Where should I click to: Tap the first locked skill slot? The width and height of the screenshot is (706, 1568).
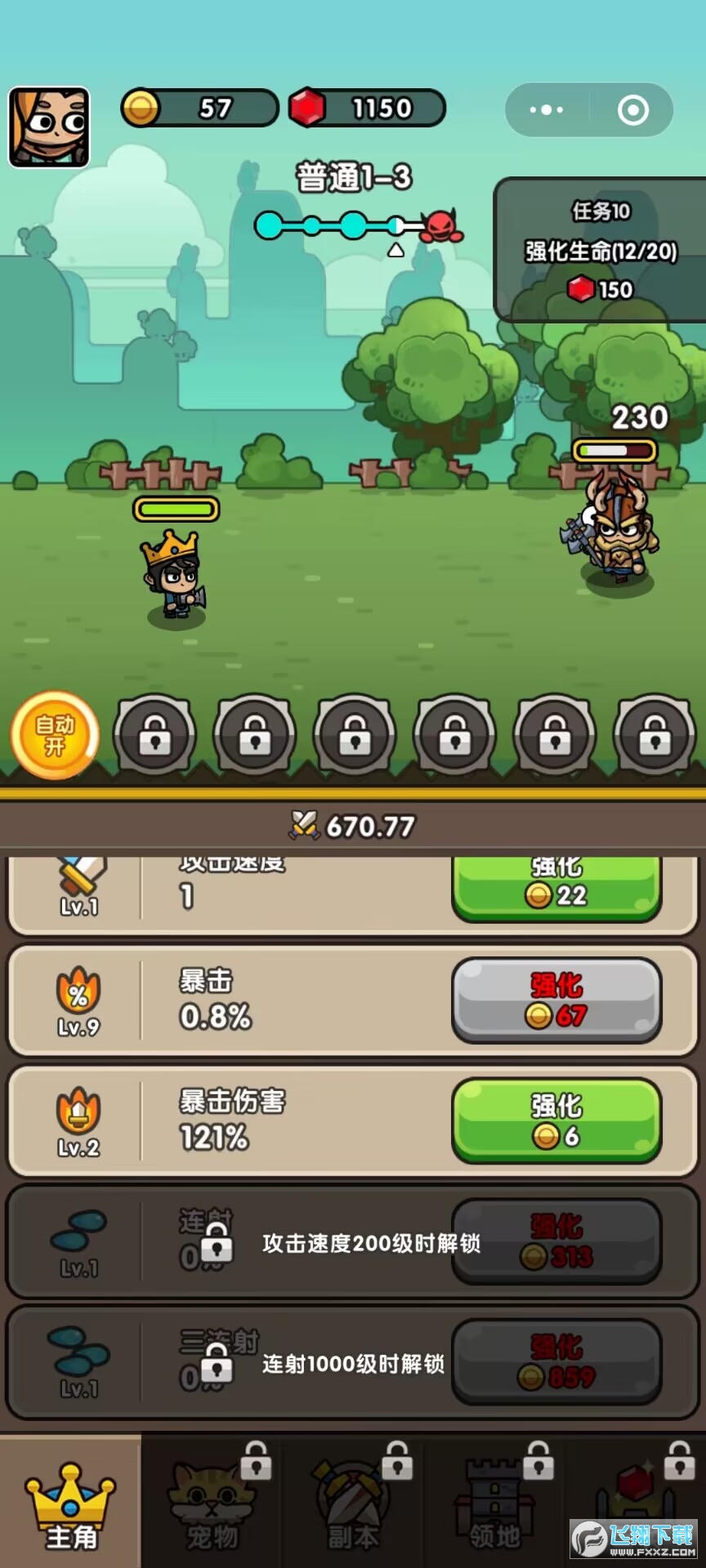pyautogui.click(x=154, y=735)
